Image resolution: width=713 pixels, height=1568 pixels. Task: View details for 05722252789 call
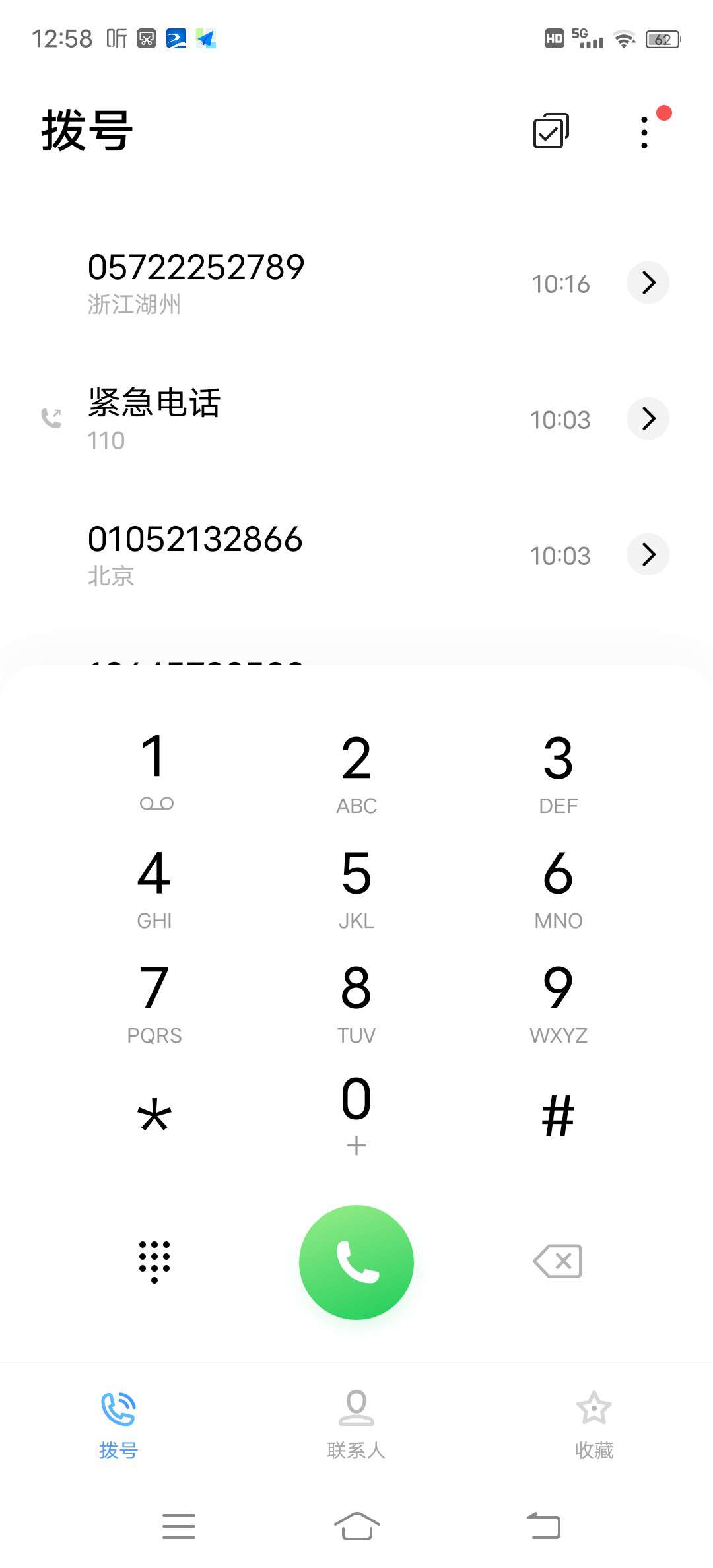[648, 282]
